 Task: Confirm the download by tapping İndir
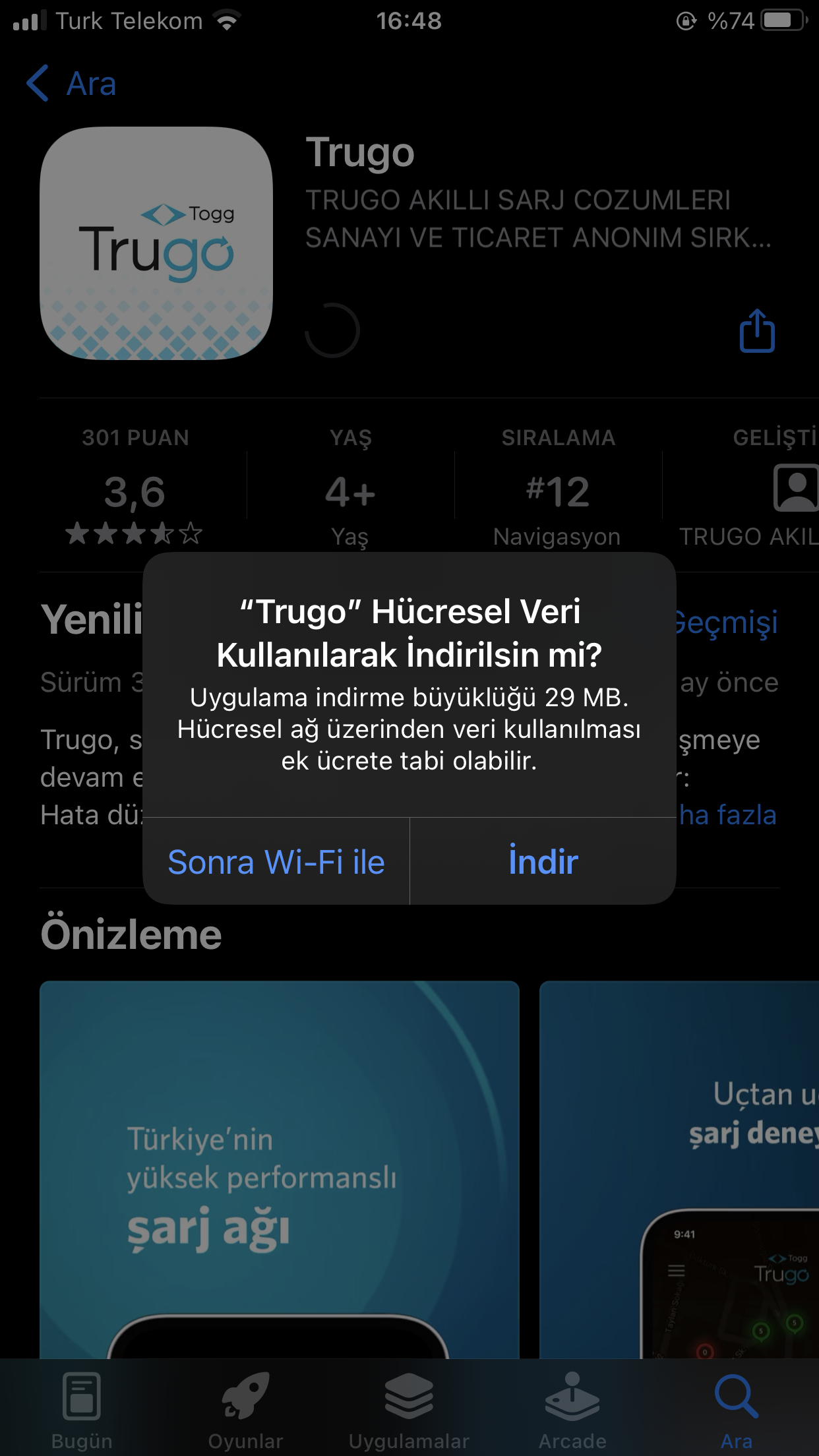543,861
